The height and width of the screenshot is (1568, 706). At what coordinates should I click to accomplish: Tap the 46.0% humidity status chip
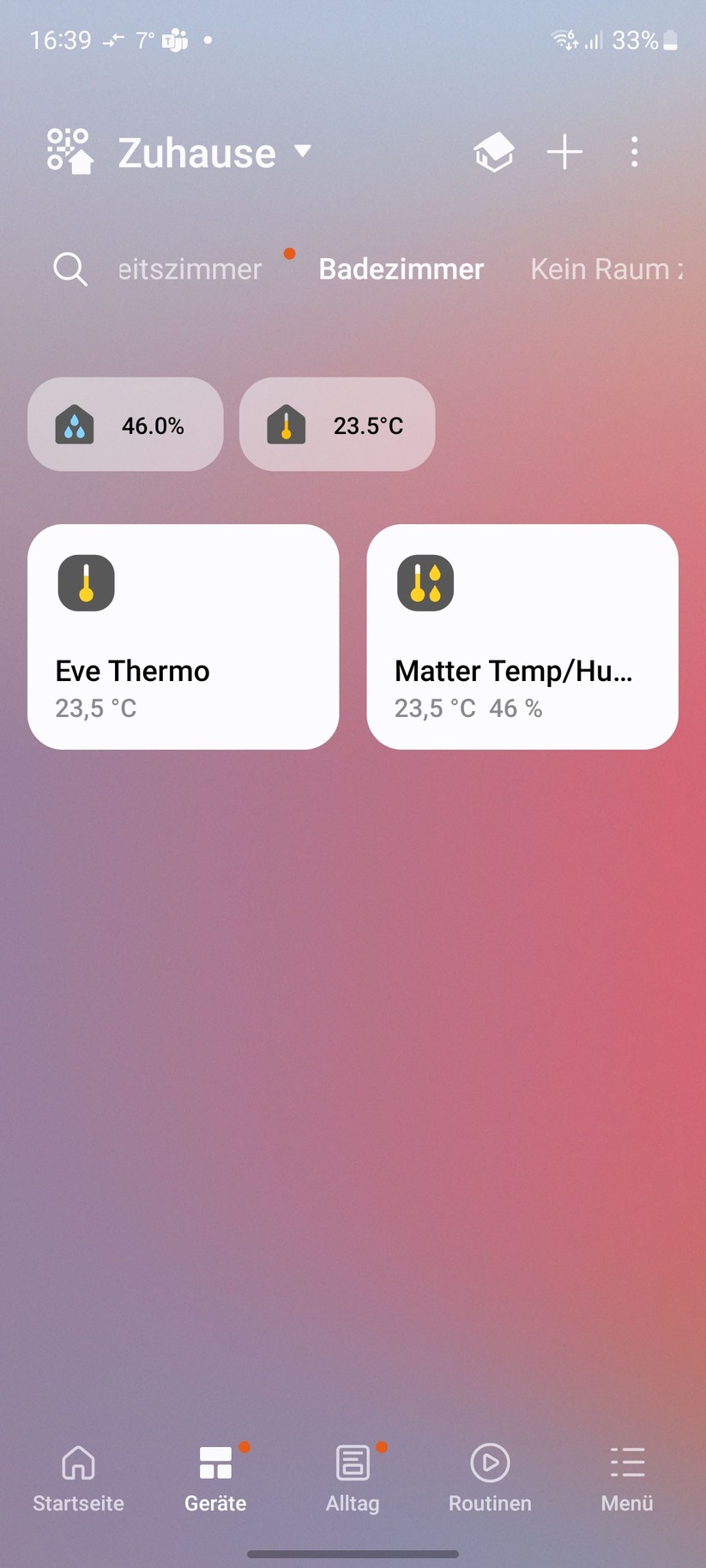(124, 424)
